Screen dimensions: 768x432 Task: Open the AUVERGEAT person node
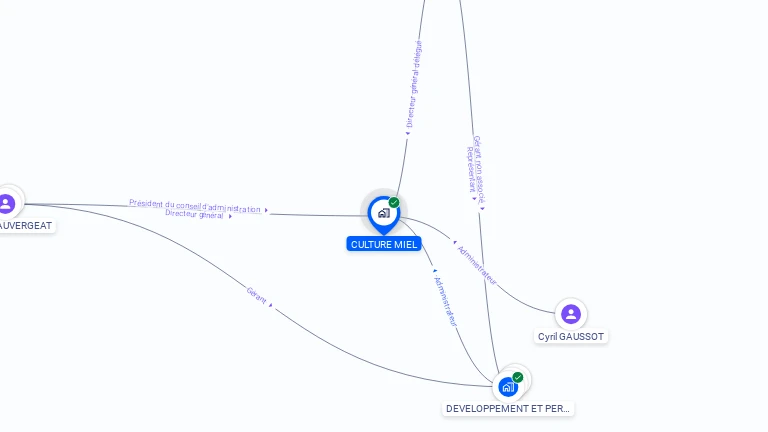click(7, 204)
